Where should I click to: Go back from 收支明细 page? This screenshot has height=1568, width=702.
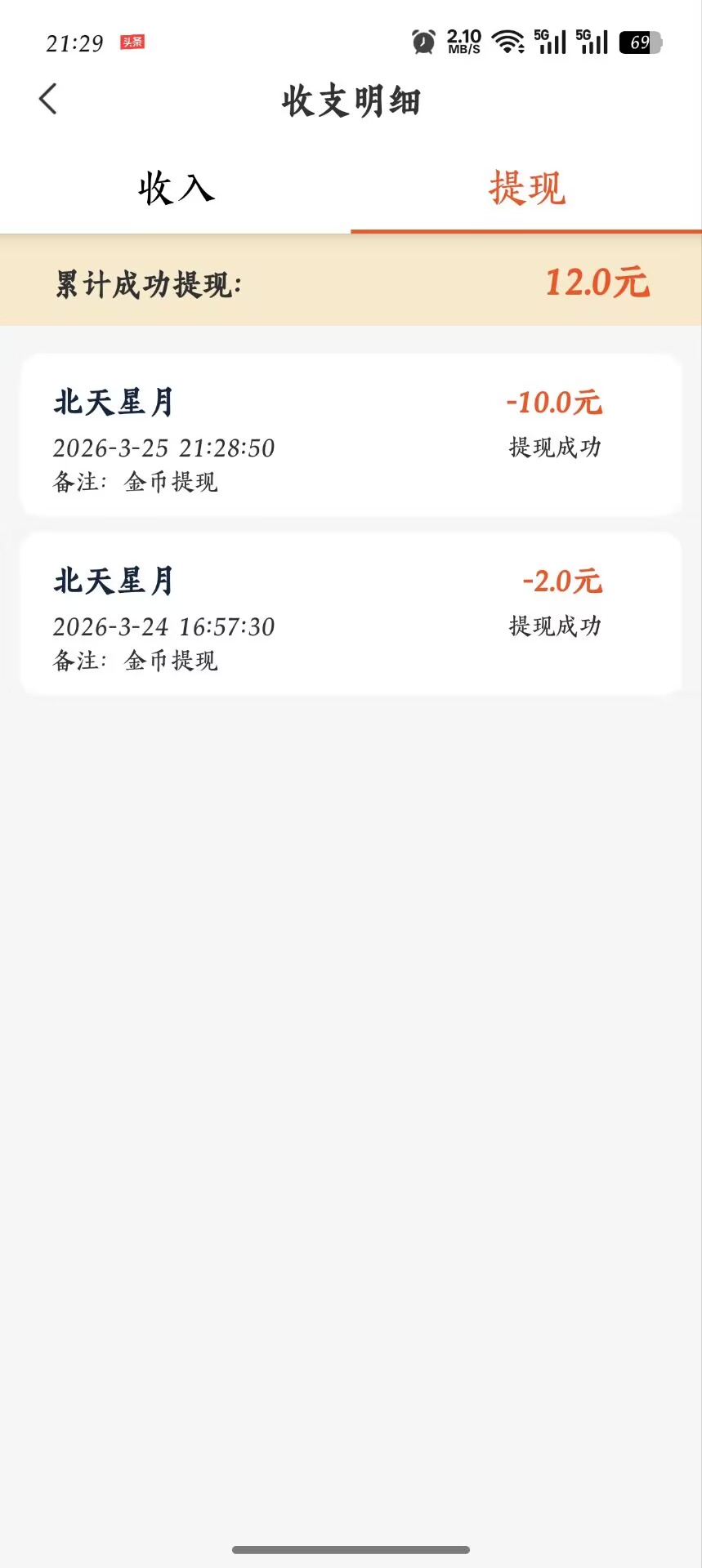click(x=48, y=100)
